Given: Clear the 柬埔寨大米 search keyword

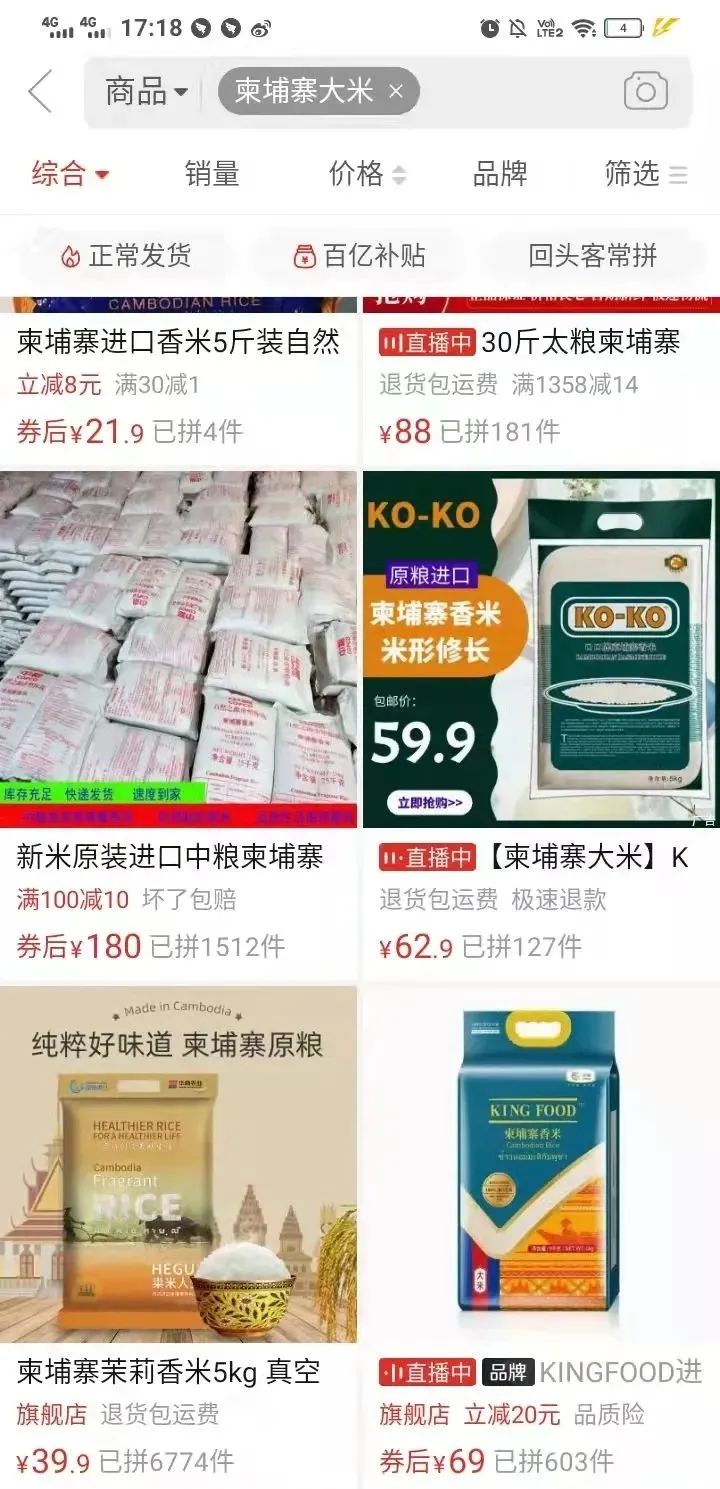Looking at the screenshot, I should (x=394, y=91).
